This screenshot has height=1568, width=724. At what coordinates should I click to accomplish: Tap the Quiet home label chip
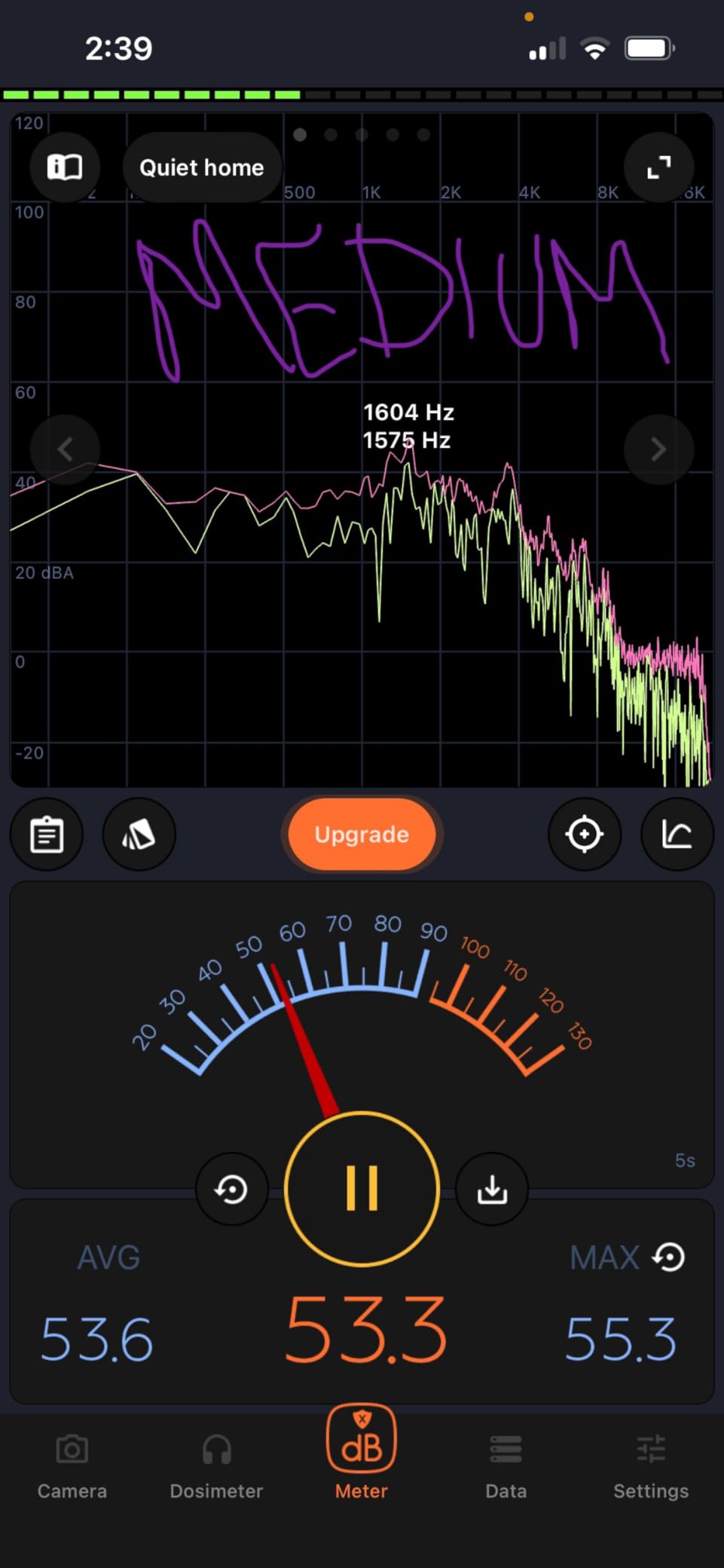(x=202, y=167)
